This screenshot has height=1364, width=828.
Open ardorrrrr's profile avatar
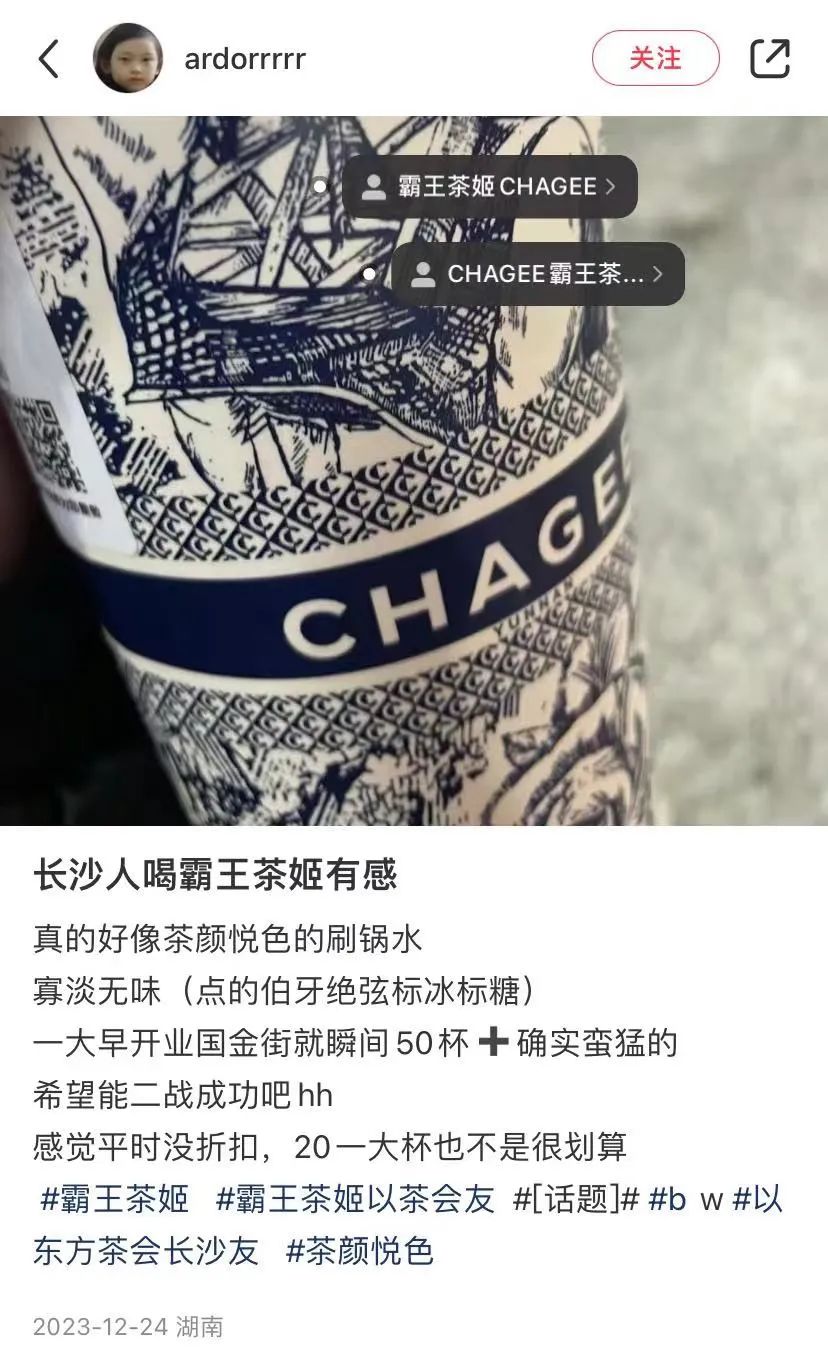click(128, 59)
